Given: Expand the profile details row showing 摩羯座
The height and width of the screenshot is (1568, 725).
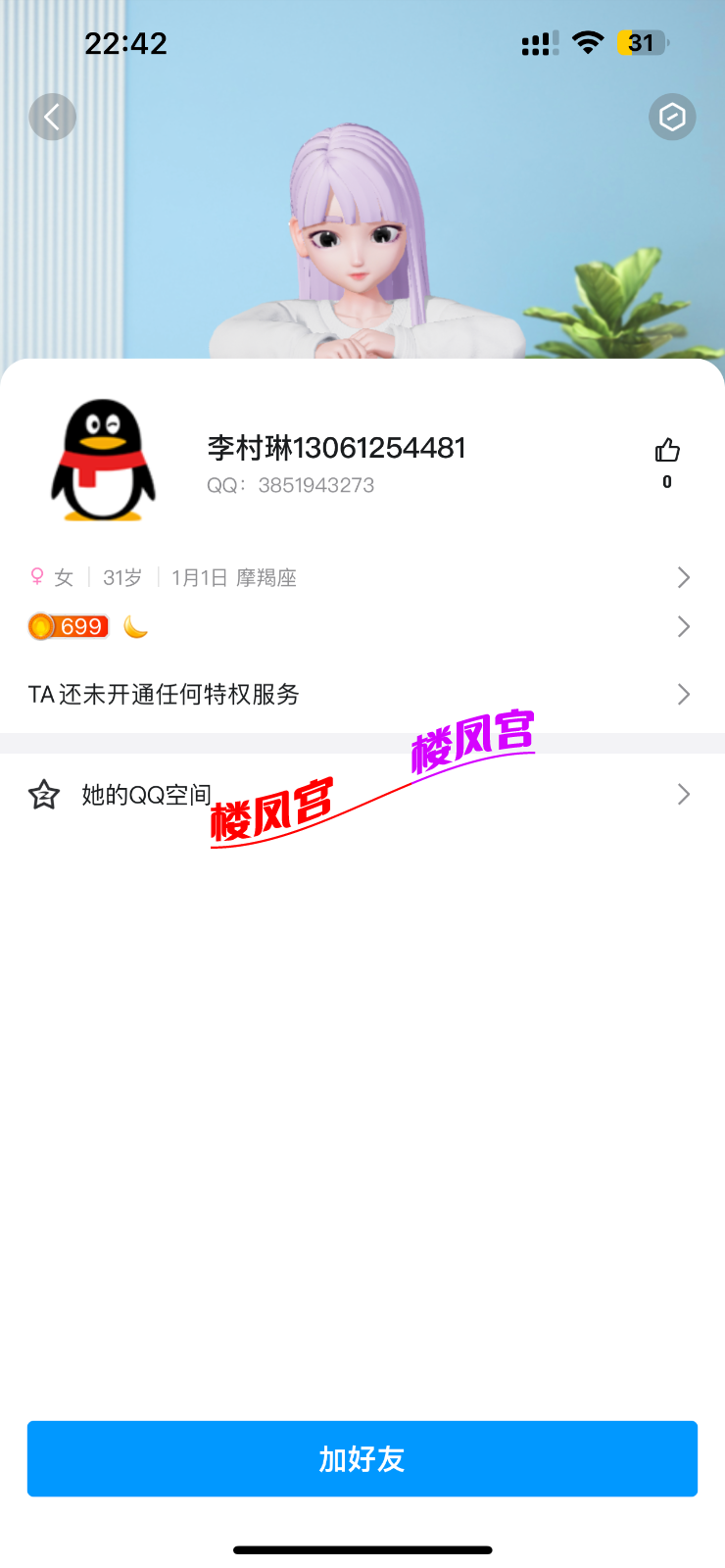Looking at the screenshot, I should (x=683, y=577).
